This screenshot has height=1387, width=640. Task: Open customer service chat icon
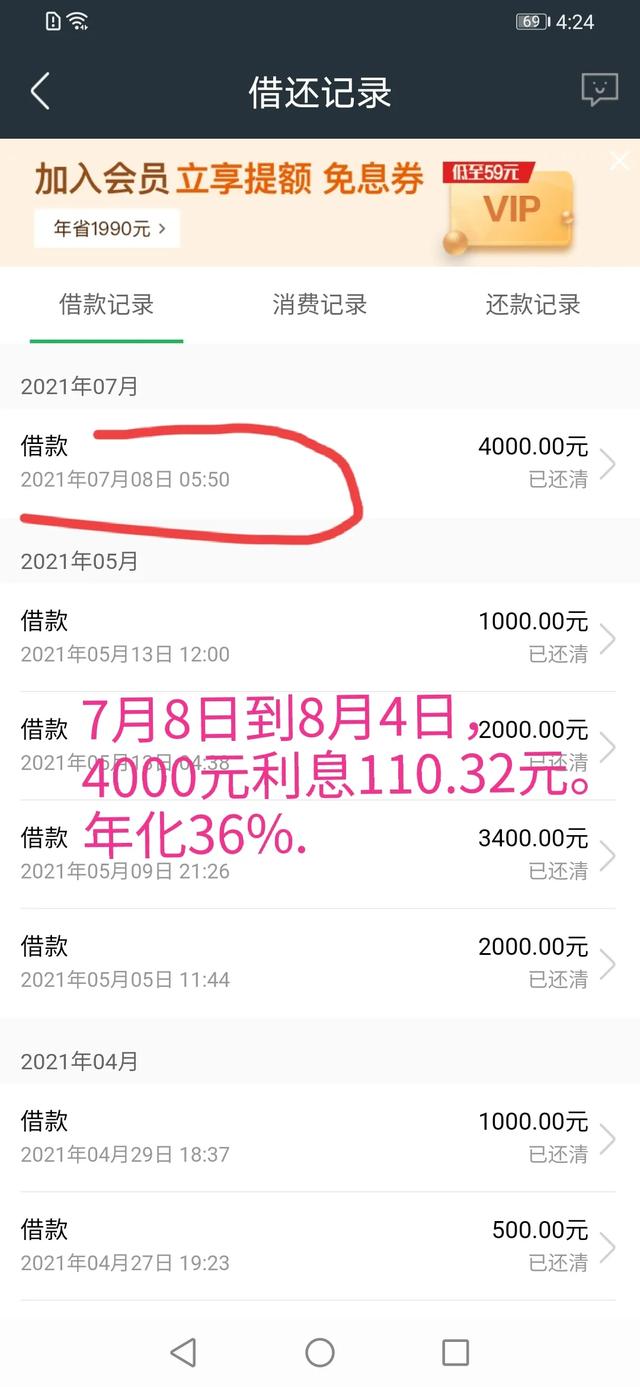[x=599, y=90]
